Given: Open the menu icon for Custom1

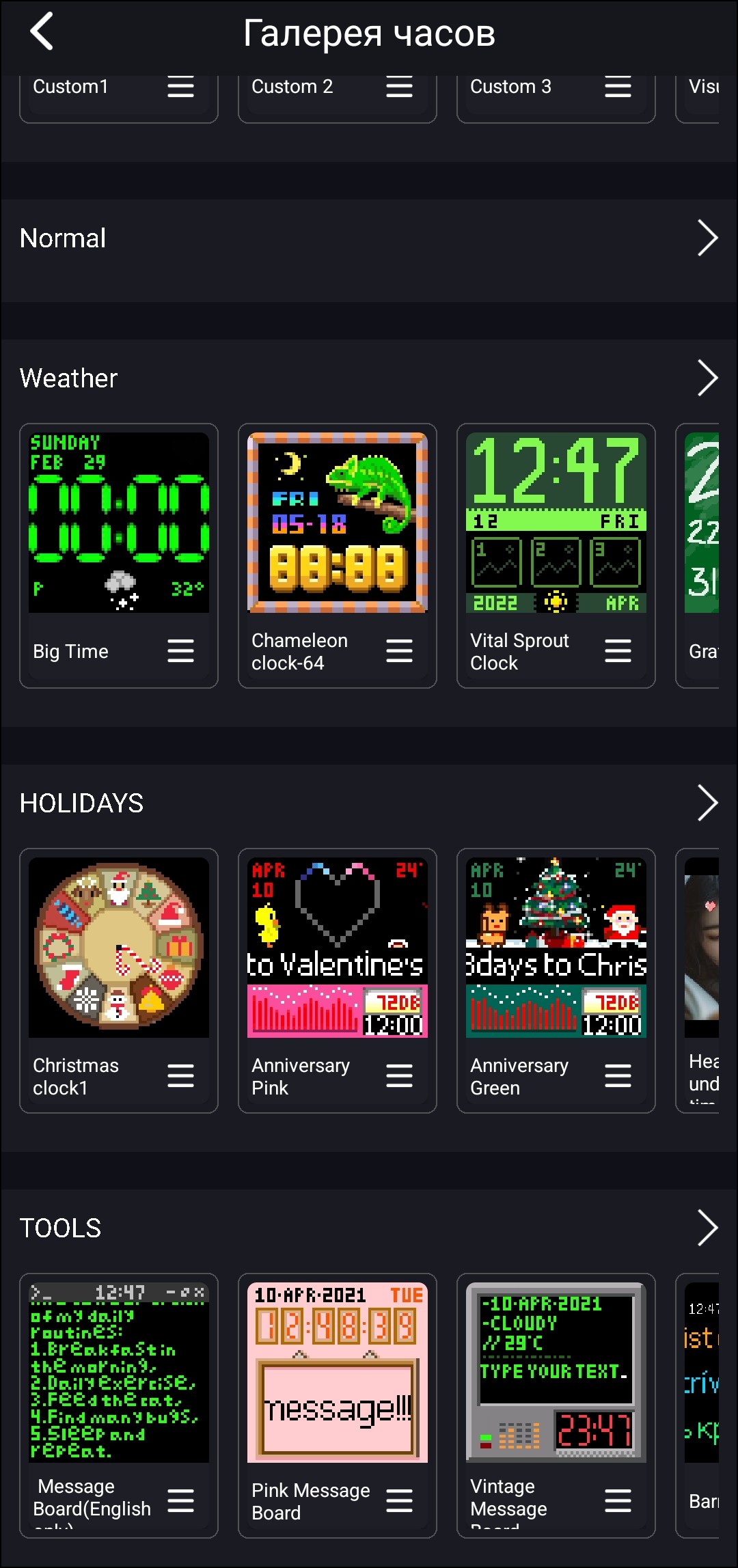Looking at the screenshot, I should point(180,87).
